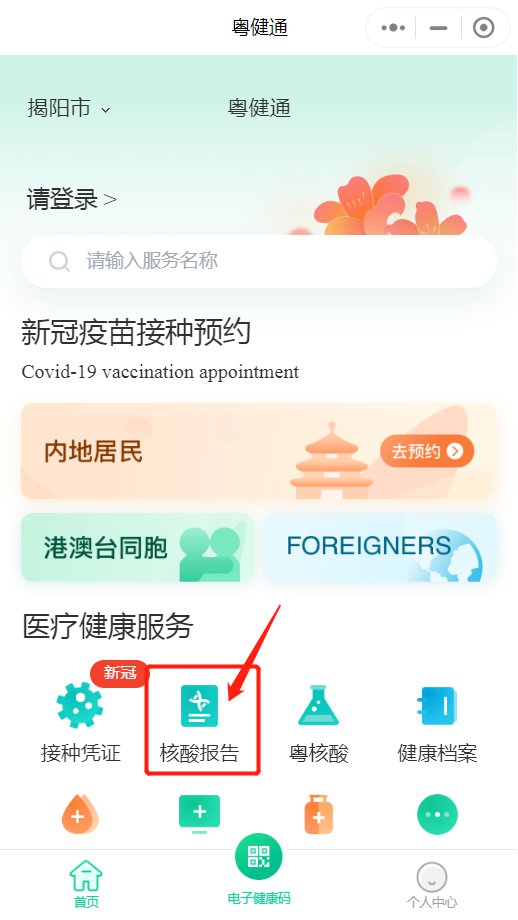
Task: Open 电子健康码 QR tab
Action: click(259, 870)
